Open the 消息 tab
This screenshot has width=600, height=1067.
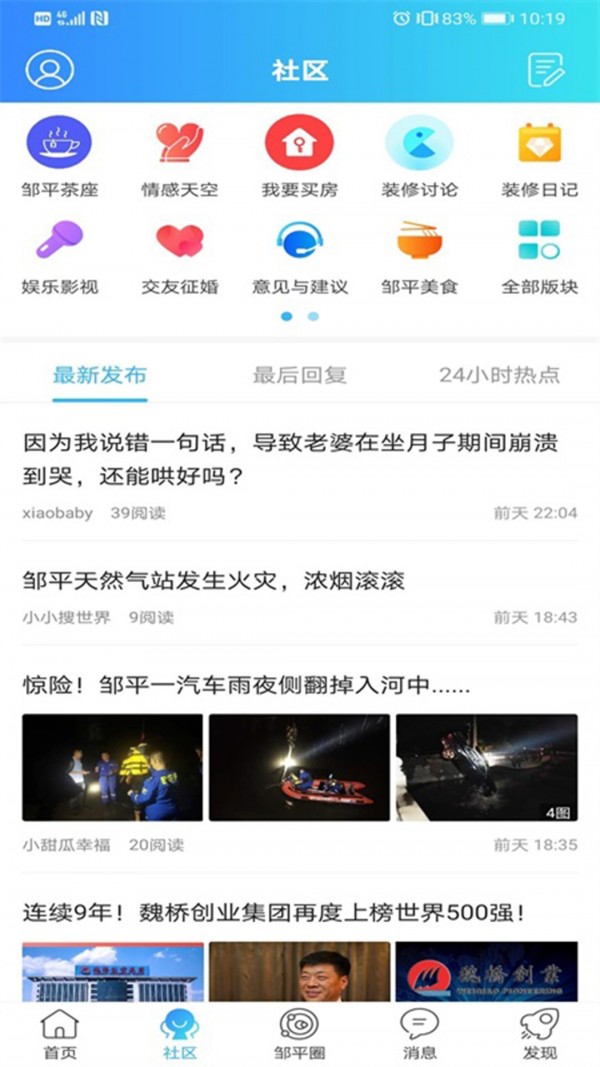pos(419,1034)
